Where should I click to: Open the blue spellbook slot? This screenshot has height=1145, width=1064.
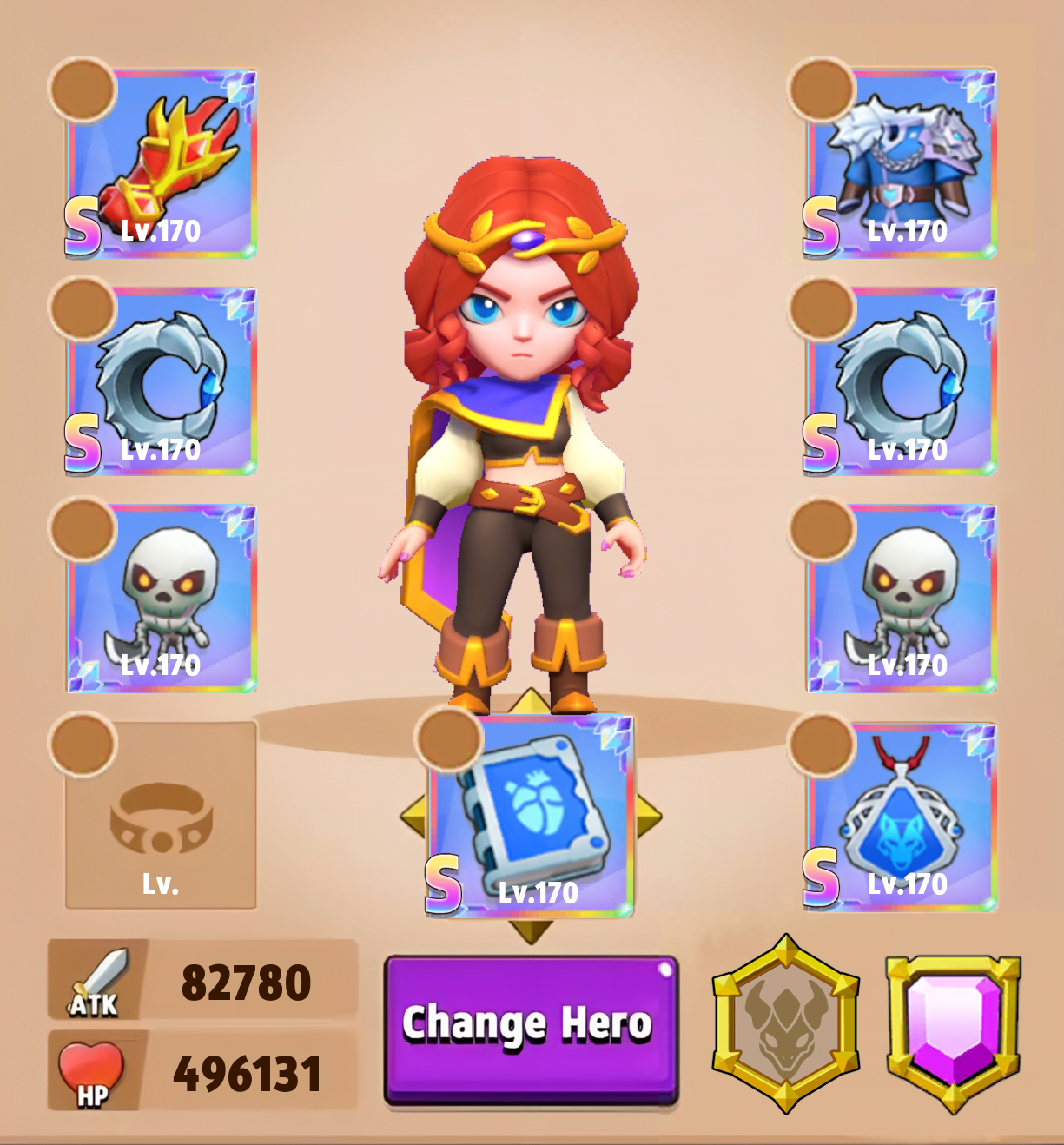click(531, 817)
